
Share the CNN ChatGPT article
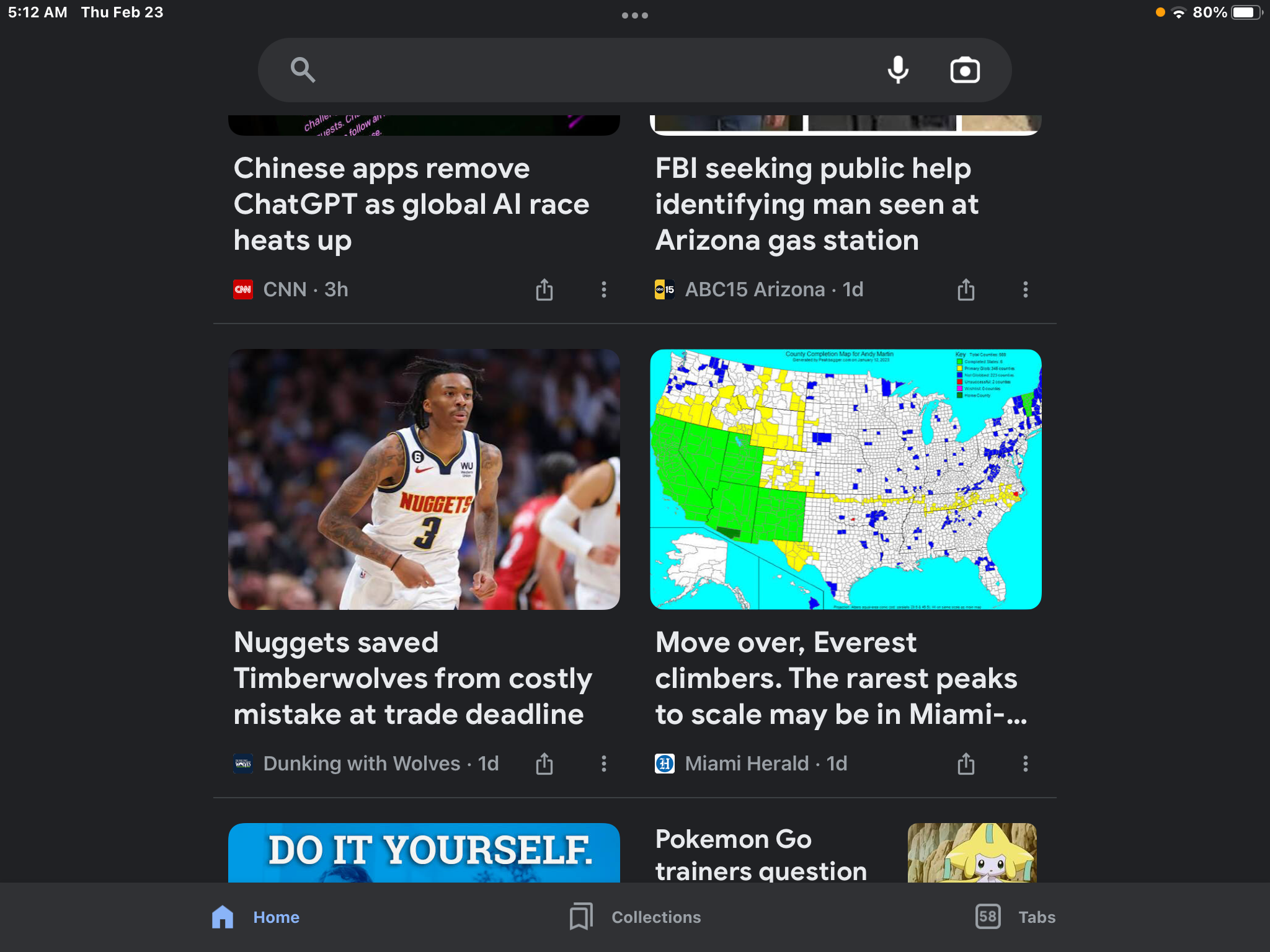[x=544, y=289]
